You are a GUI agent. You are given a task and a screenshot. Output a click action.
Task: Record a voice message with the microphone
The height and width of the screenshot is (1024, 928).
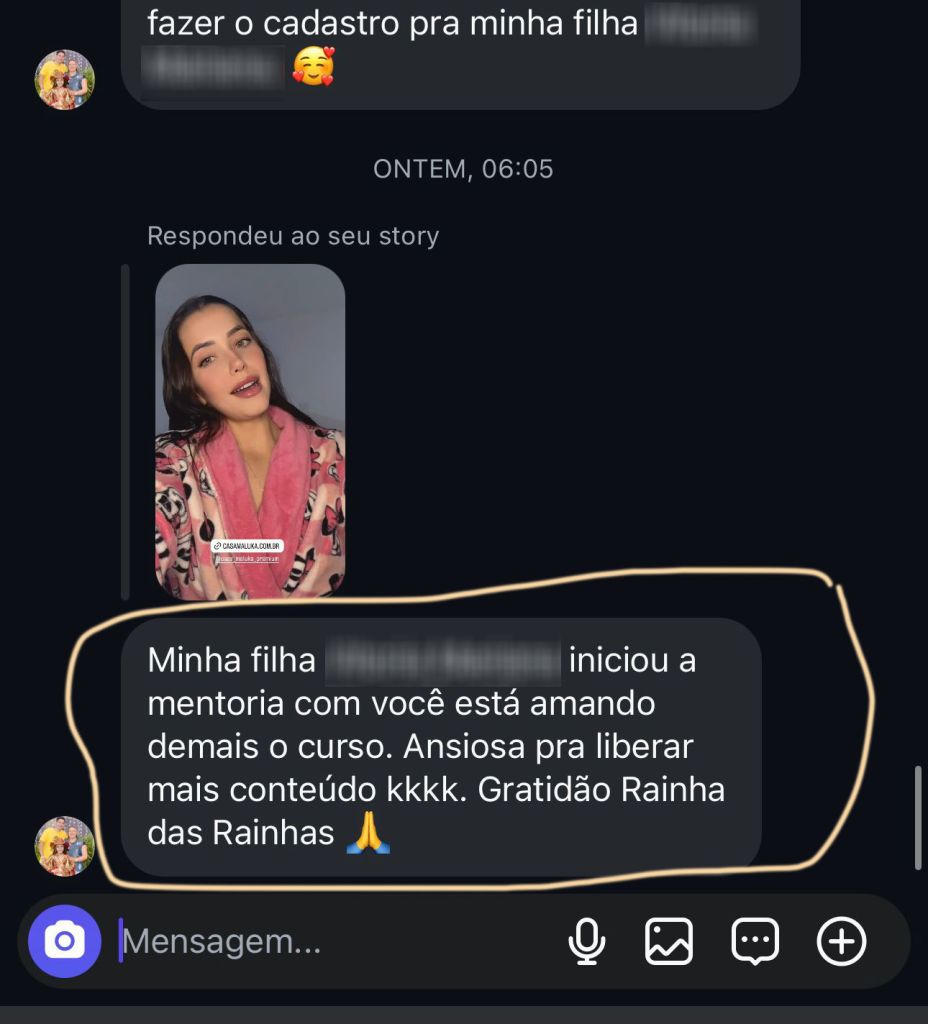(586, 941)
